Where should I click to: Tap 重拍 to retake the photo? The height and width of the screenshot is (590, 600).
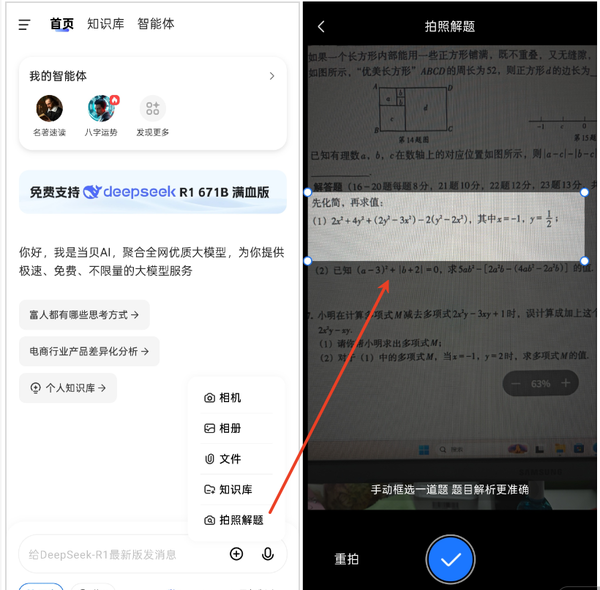(346, 559)
